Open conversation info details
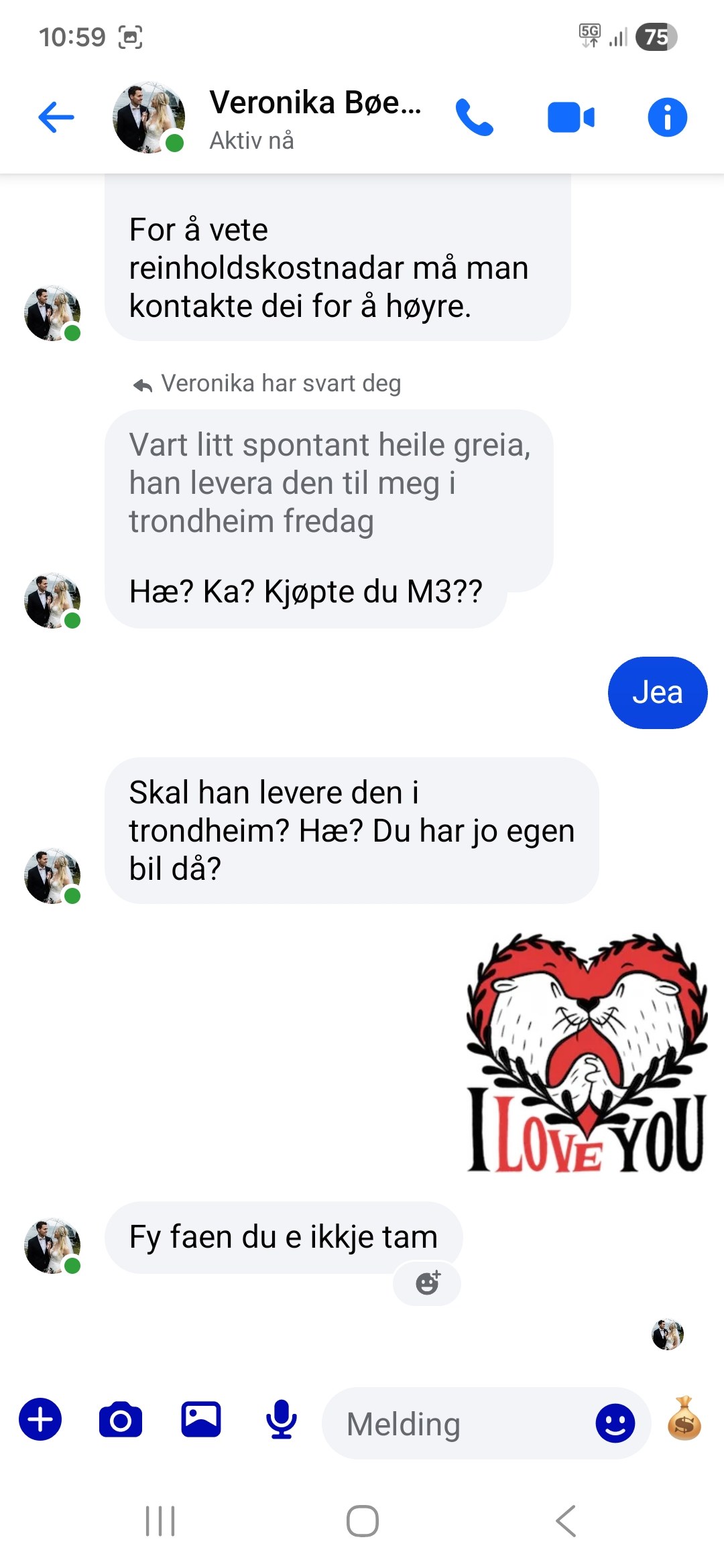The height and width of the screenshot is (1568, 724). point(667,118)
